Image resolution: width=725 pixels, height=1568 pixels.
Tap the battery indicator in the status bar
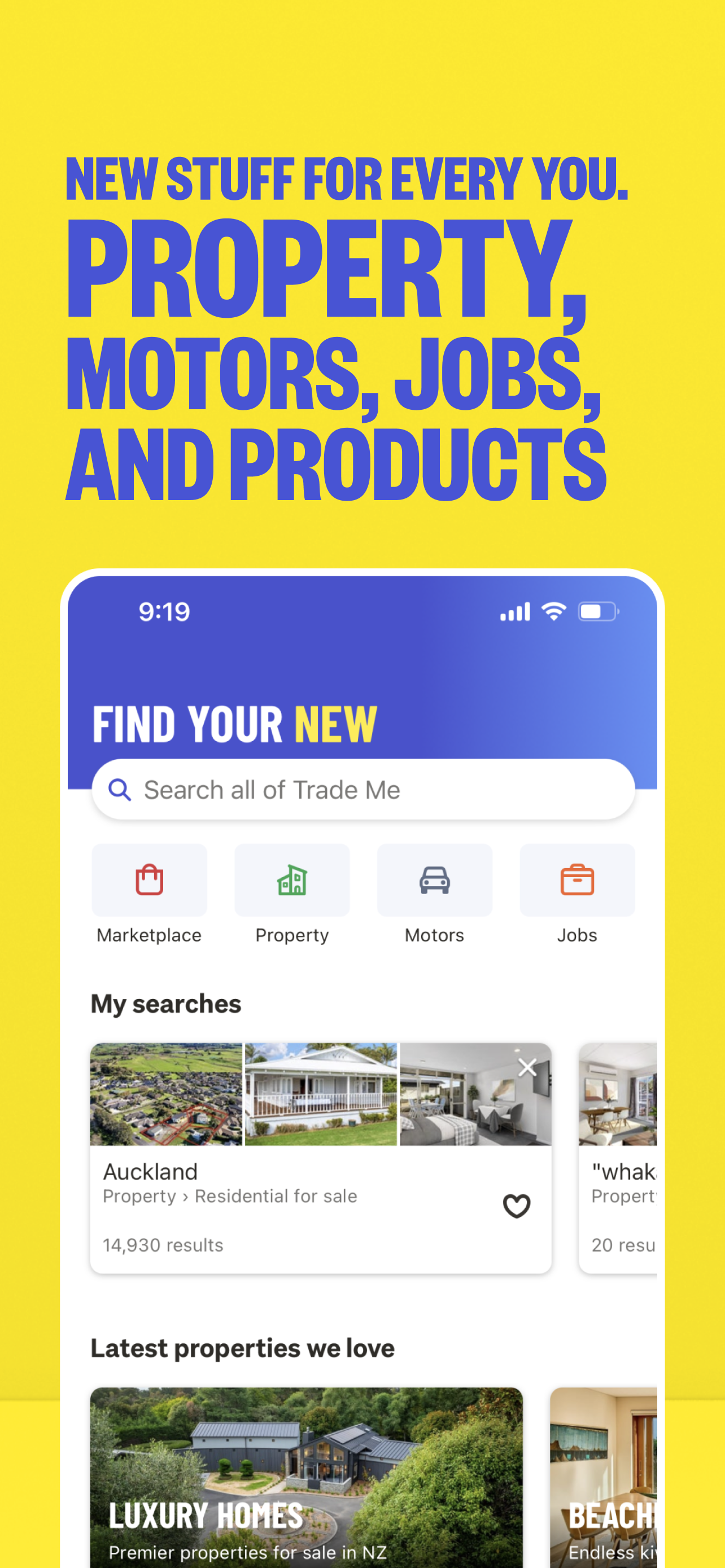tap(598, 612)
